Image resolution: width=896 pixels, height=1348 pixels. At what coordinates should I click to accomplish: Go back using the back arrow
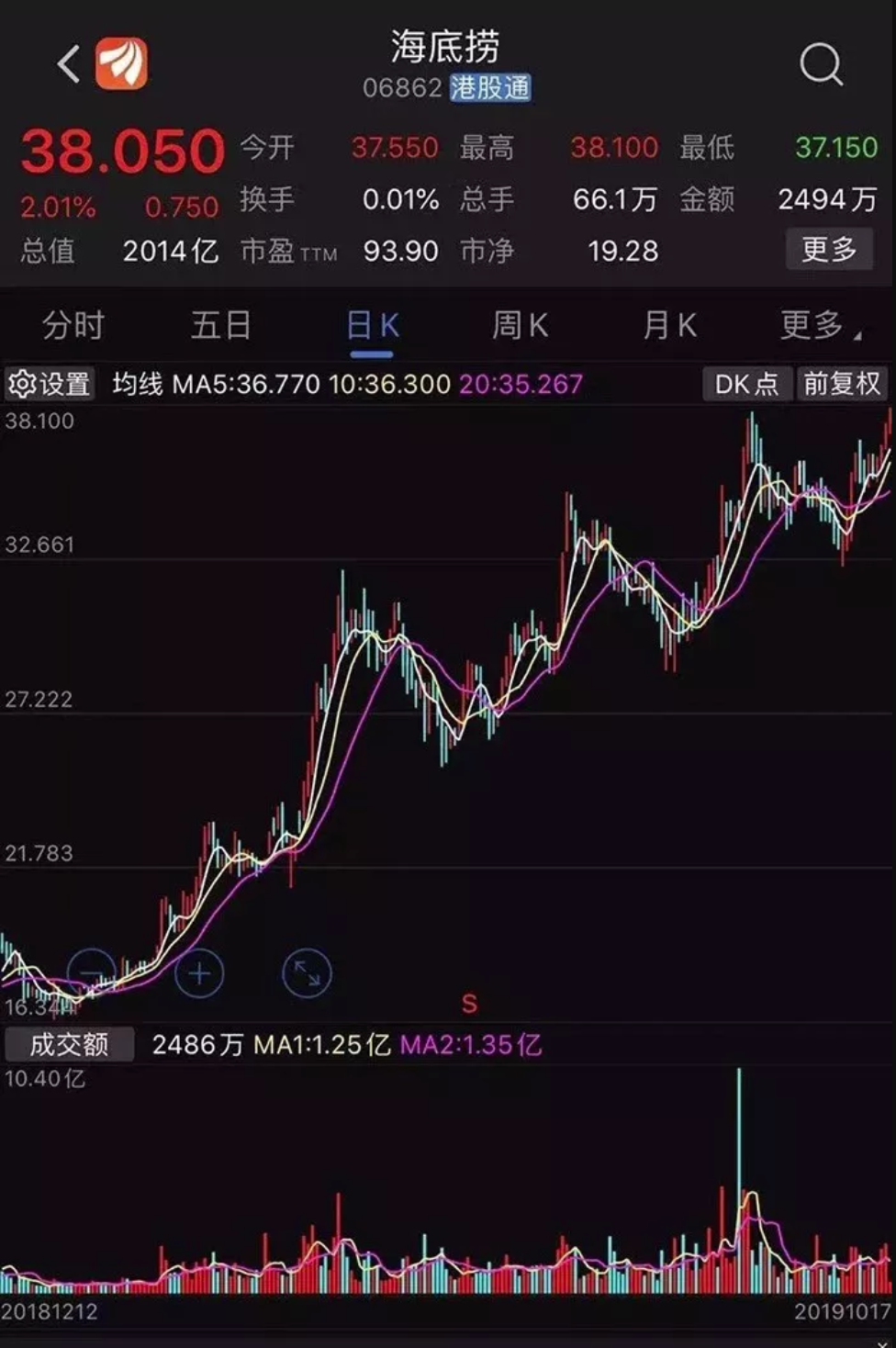tap(69, 64)
